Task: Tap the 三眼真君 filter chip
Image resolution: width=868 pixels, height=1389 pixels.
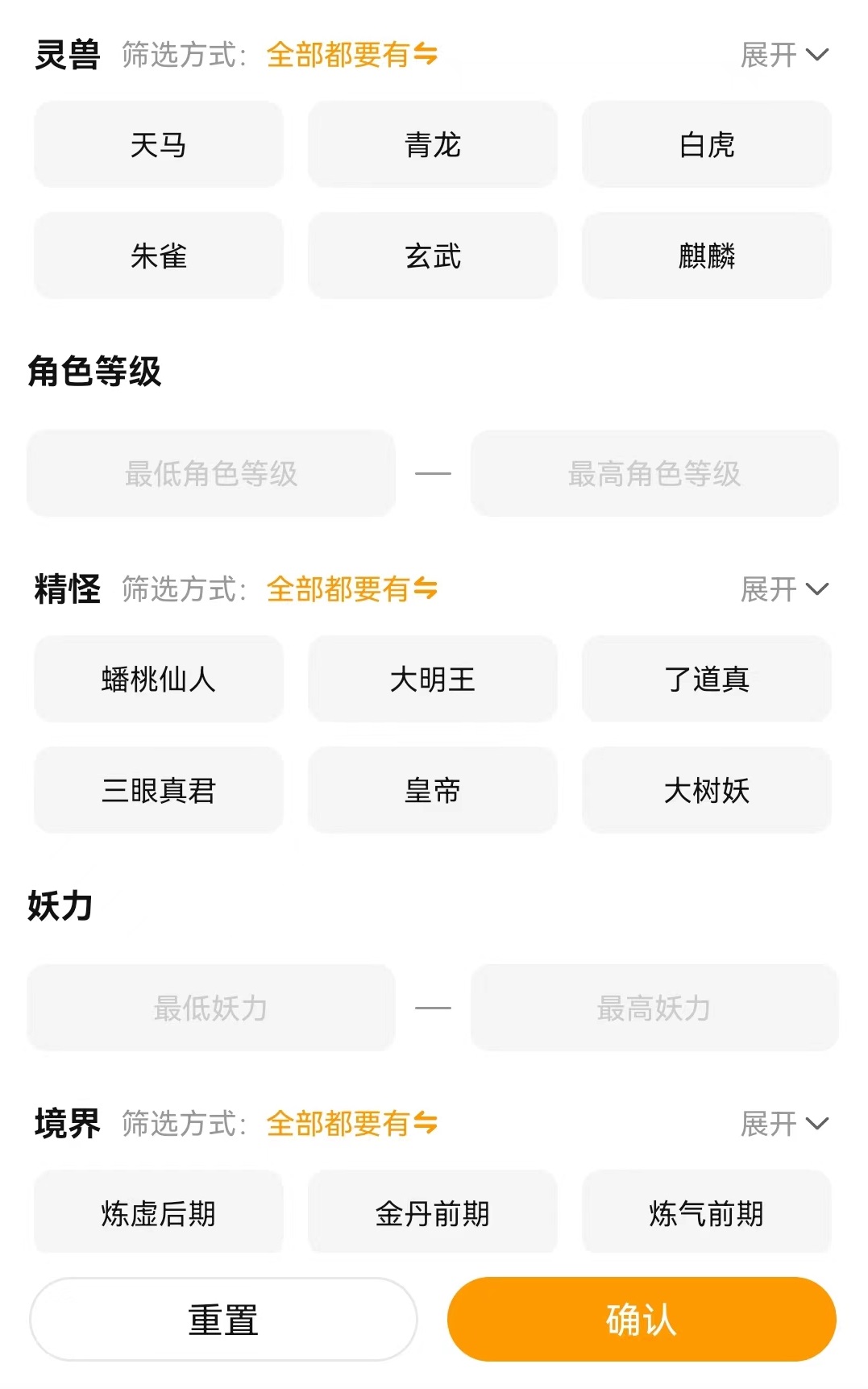Action: pyautogui.click(x=159, y=791)
